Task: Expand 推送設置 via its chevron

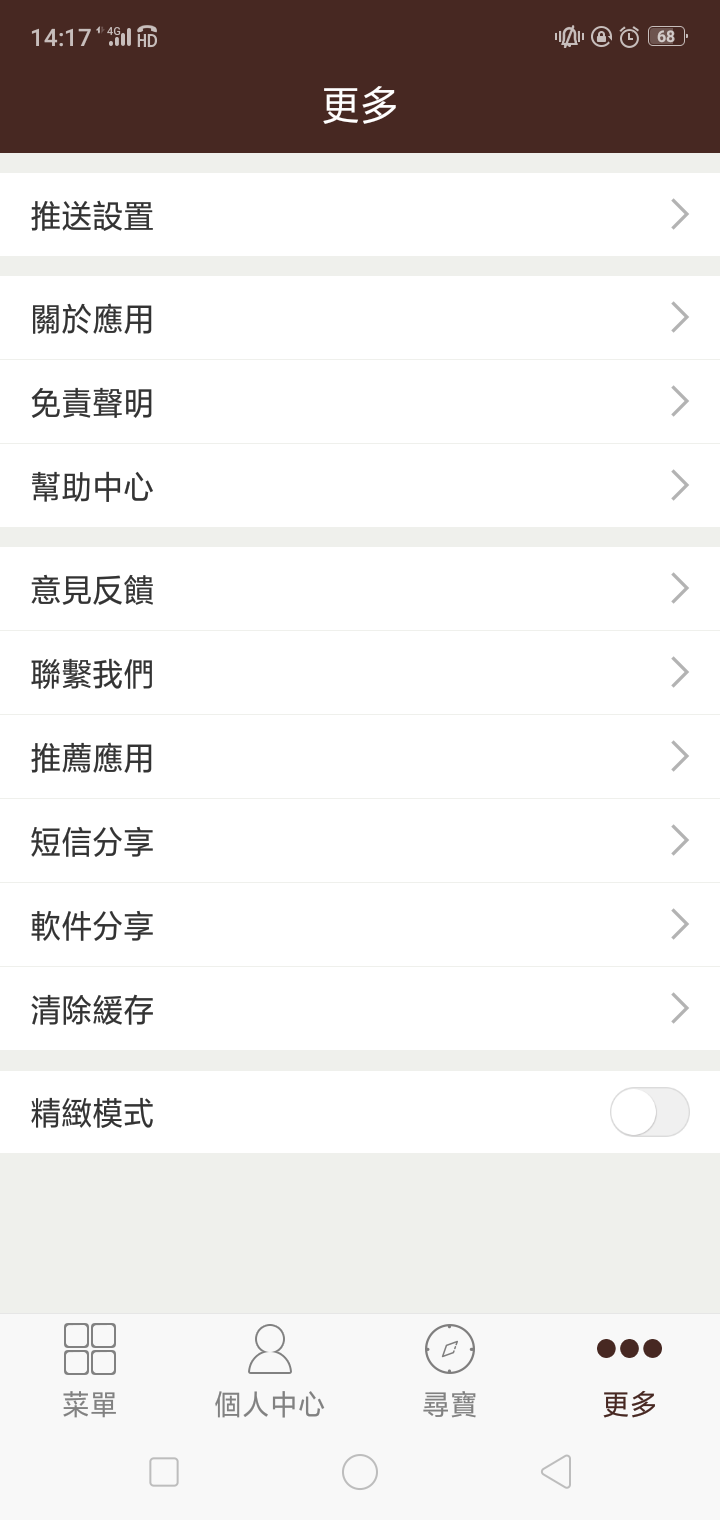Action: (x=679, y=214)
